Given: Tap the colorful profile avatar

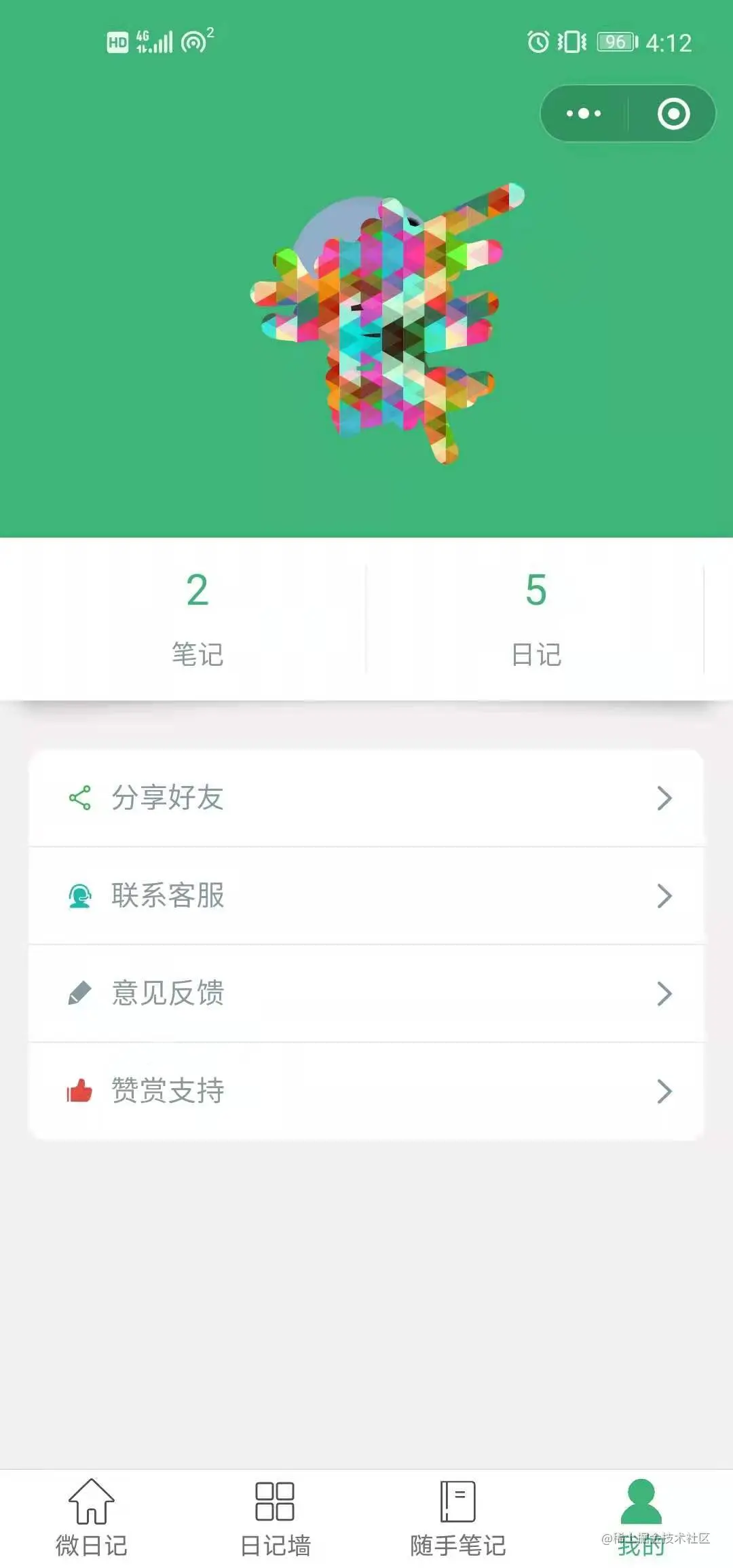Looking at the screenshot, I should (x=387, y=322).
